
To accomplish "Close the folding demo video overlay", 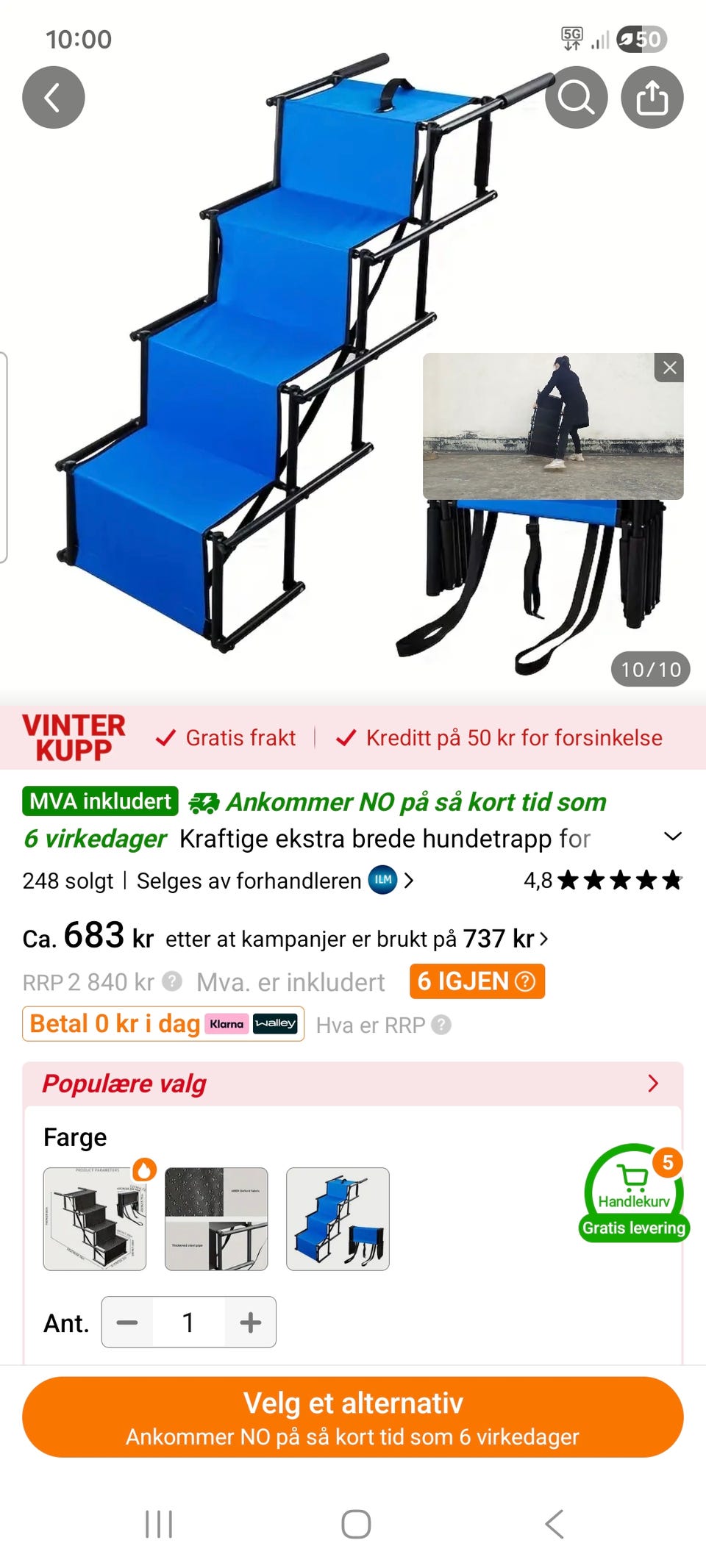I will click(668, 368).
